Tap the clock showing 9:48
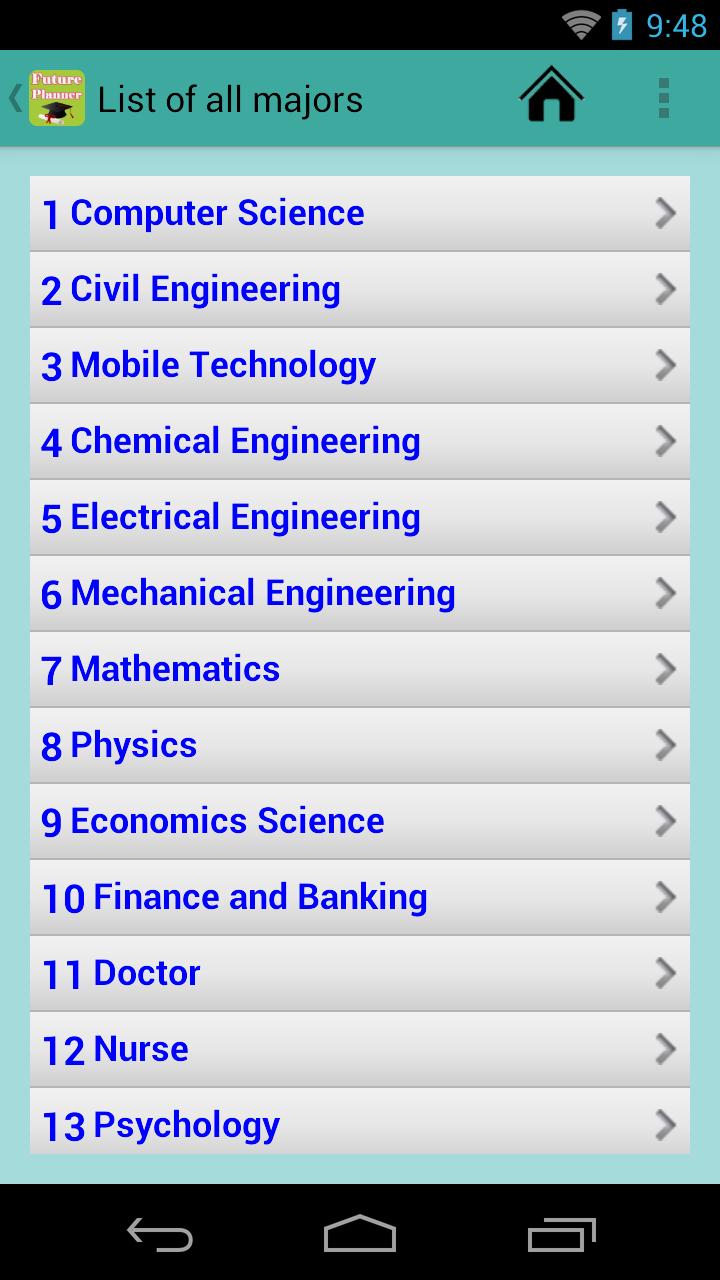Viewport: 720px width, 1280px height. (677, 24)
